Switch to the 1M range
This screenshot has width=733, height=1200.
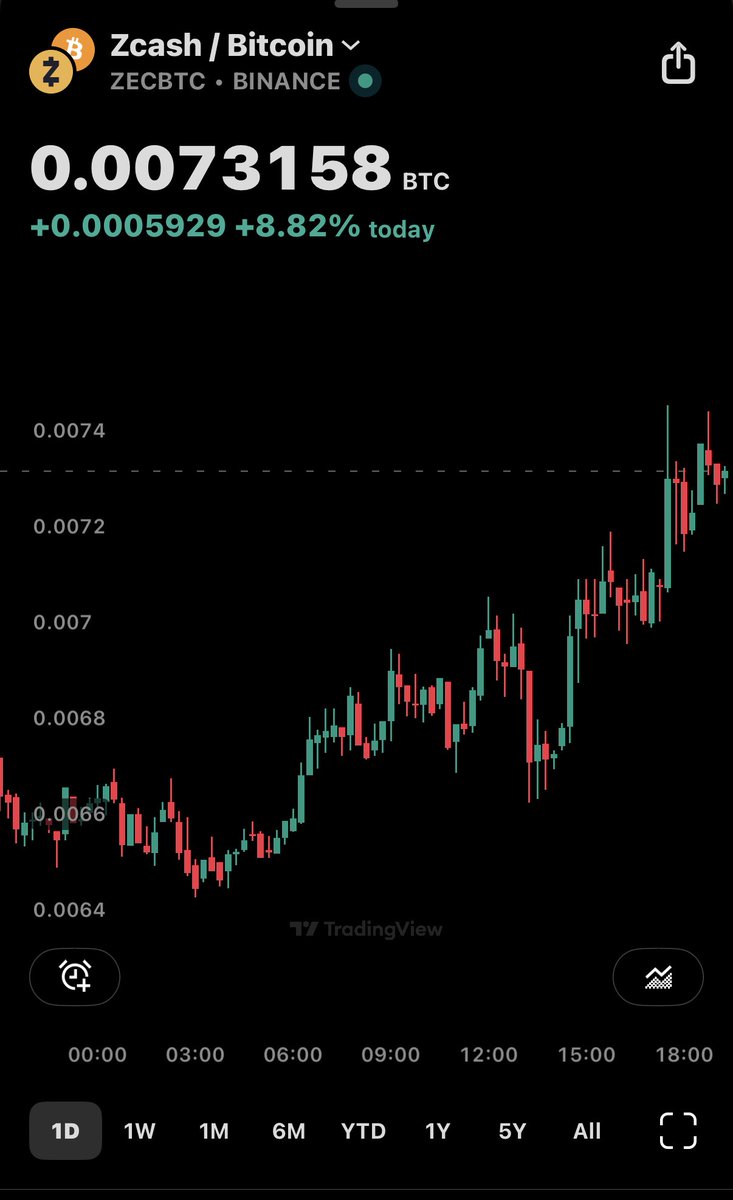pyautogui.click(x=214, y=1131)
